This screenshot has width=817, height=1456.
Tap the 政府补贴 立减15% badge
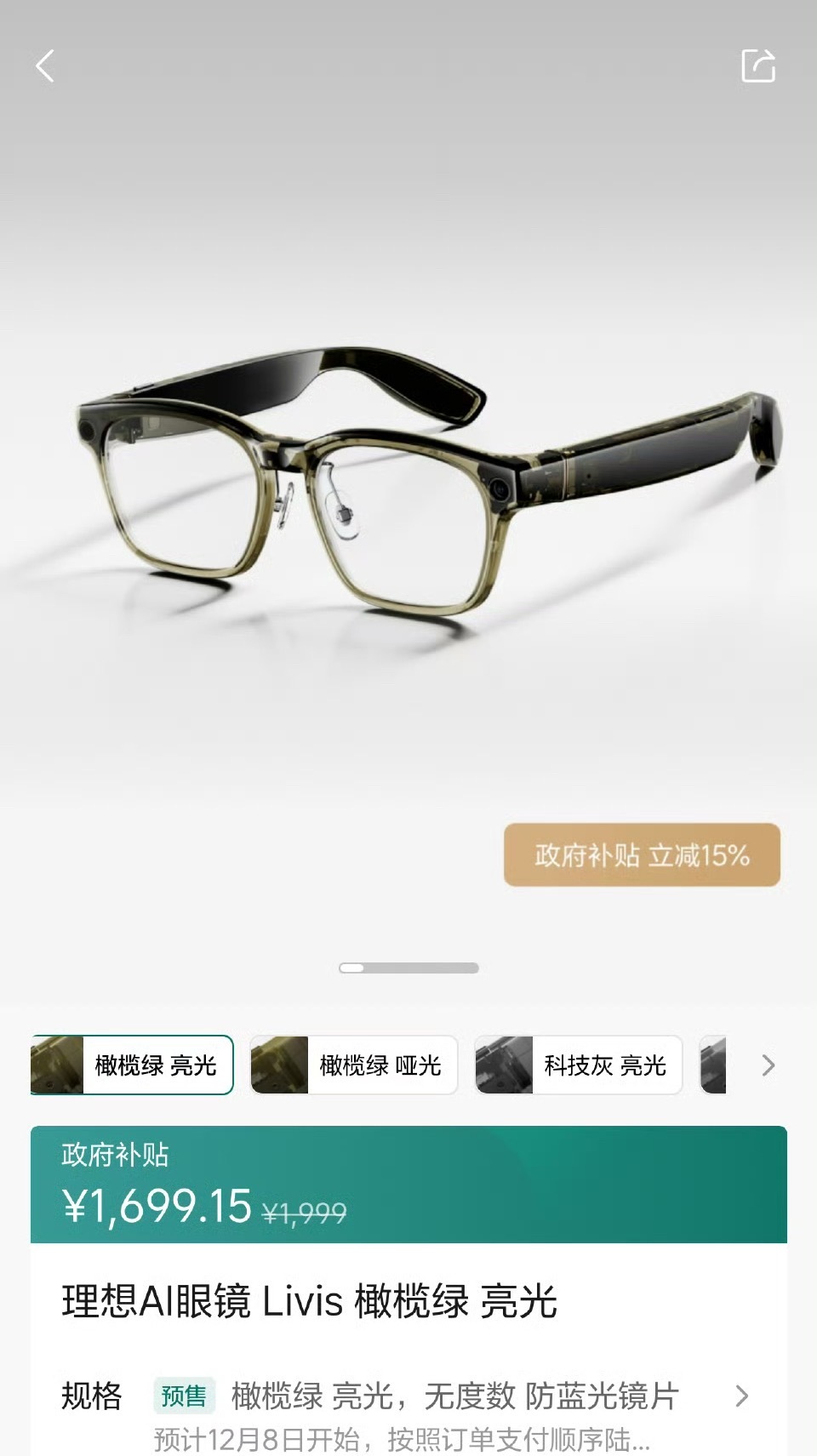(x=641, y=856)
